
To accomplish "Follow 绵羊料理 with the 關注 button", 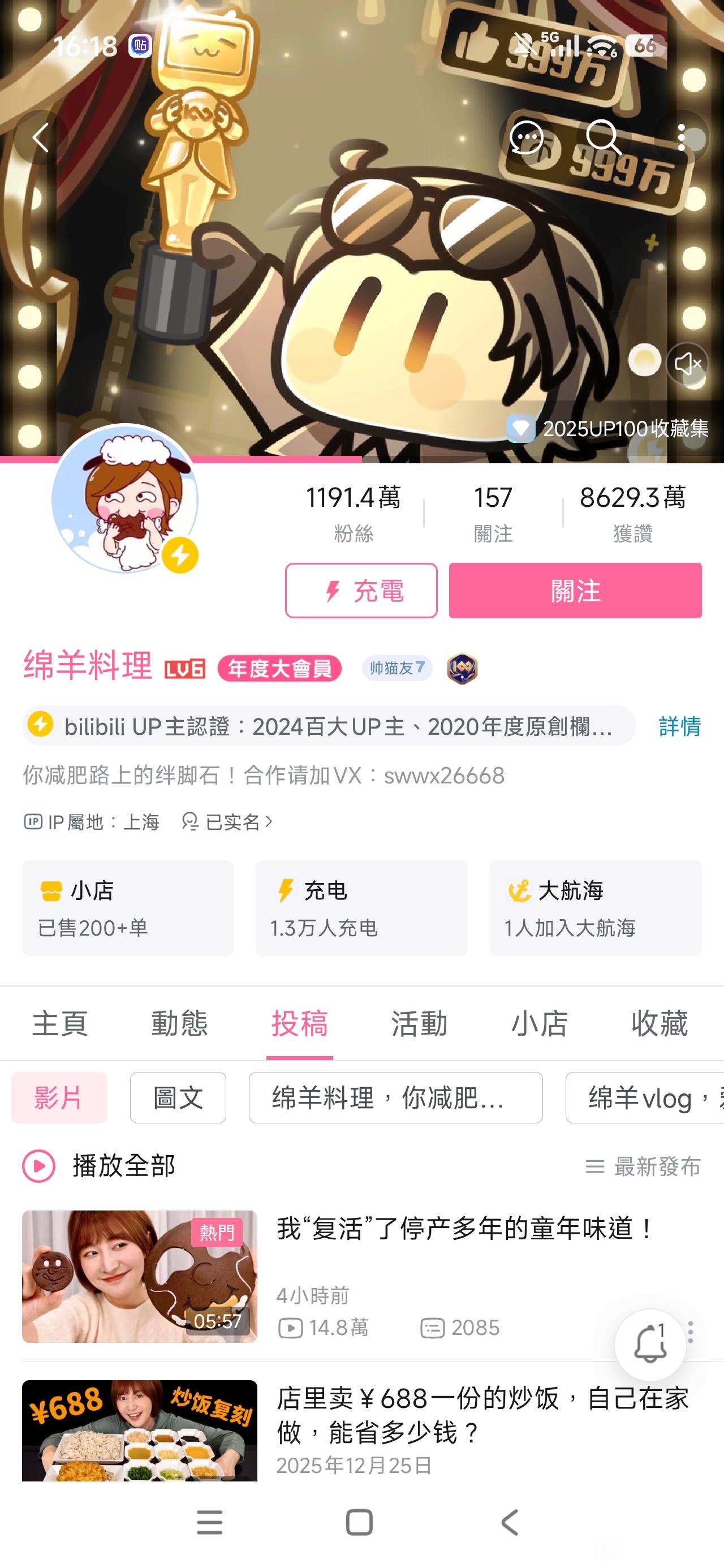I will 575,591.
